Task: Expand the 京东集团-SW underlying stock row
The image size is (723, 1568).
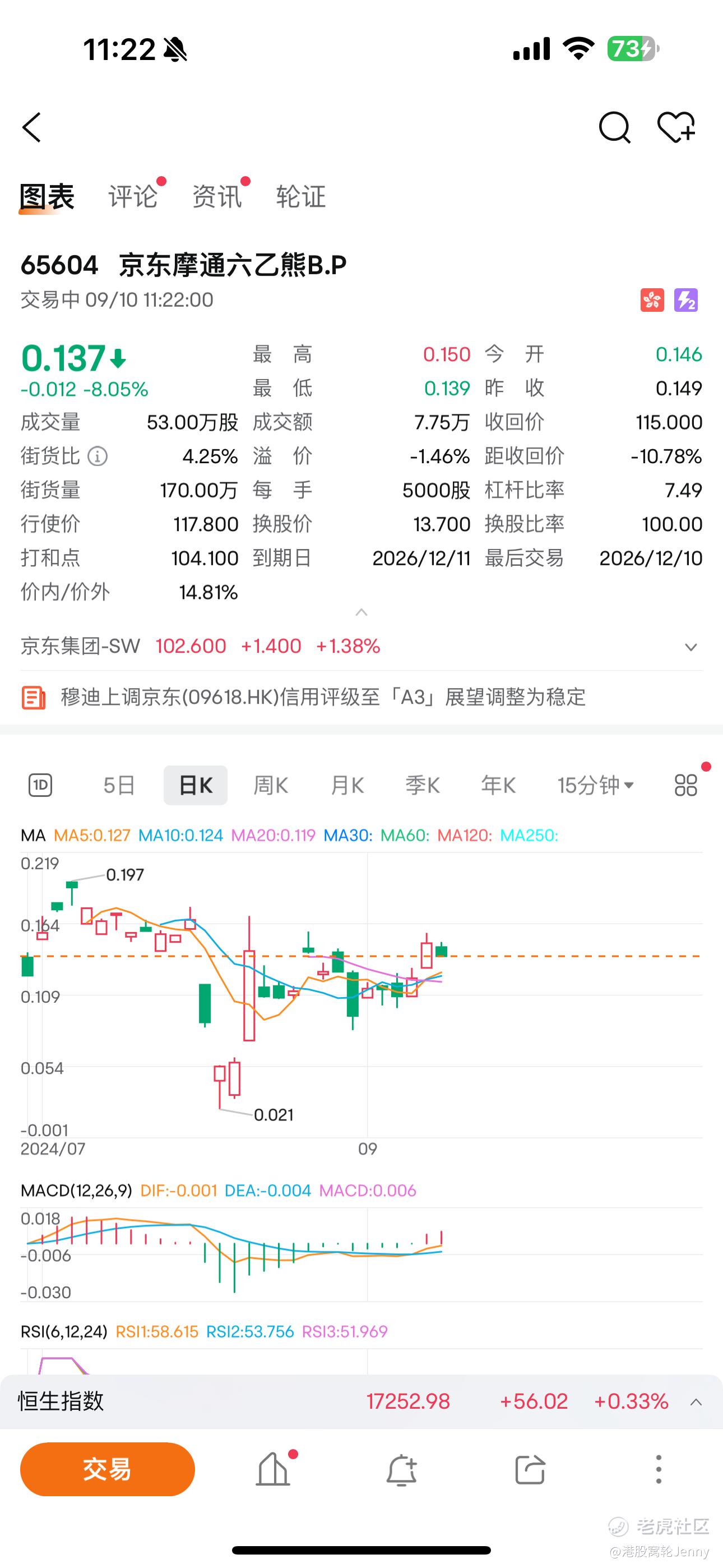Action: coord(361,646)
